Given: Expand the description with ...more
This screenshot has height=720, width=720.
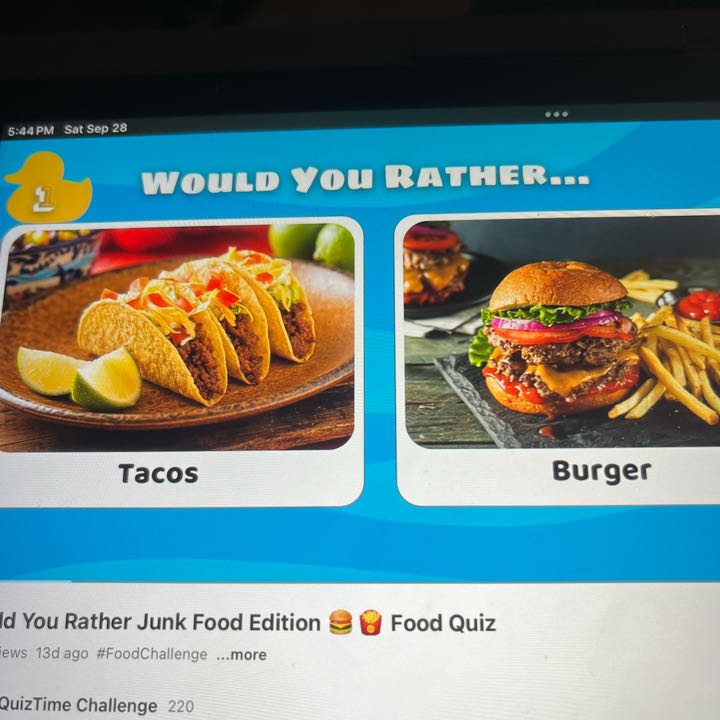Looking at the screenshot, I should click(241, 655).
